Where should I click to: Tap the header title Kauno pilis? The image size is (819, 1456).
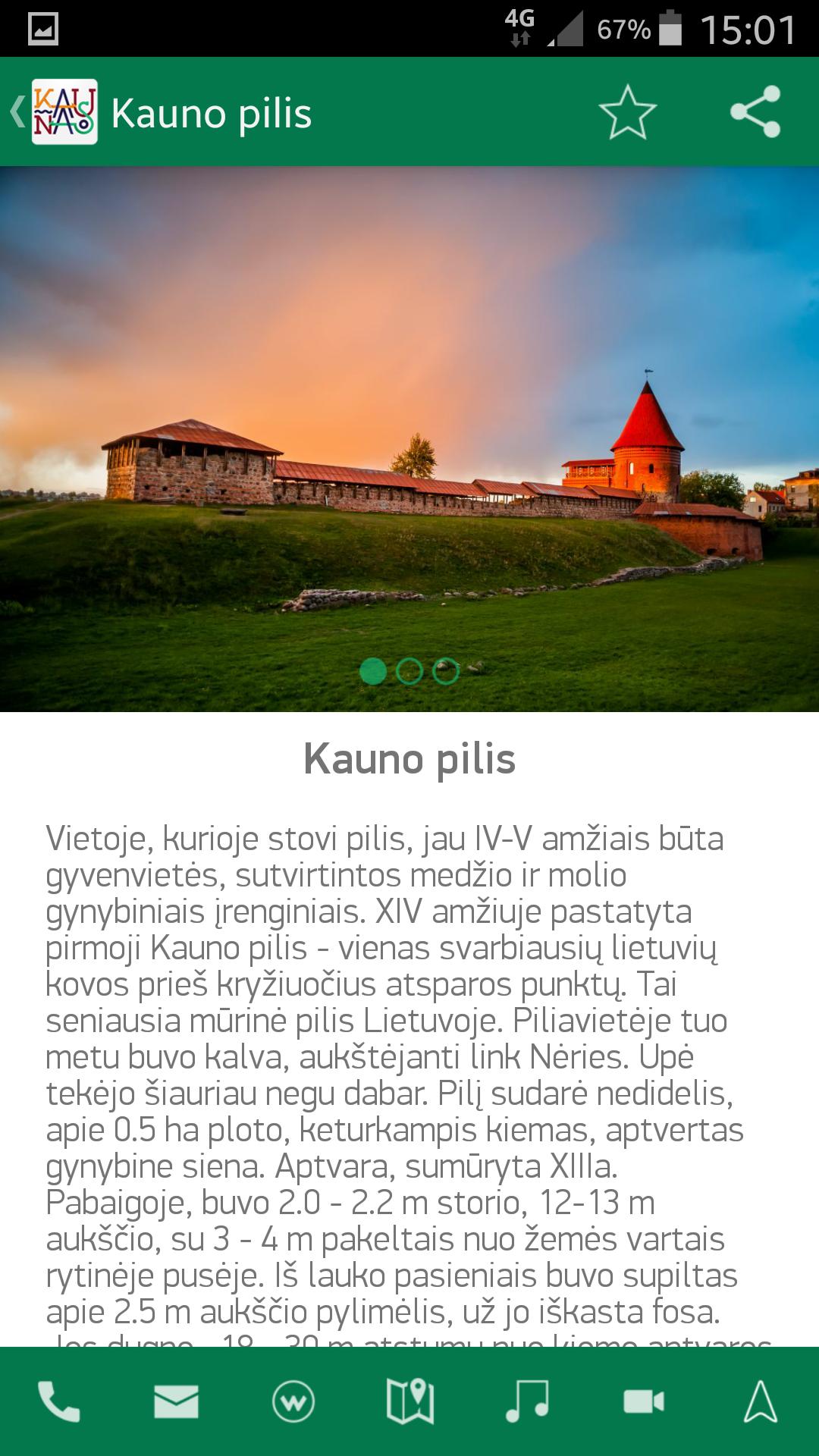[x=211, y=114]
